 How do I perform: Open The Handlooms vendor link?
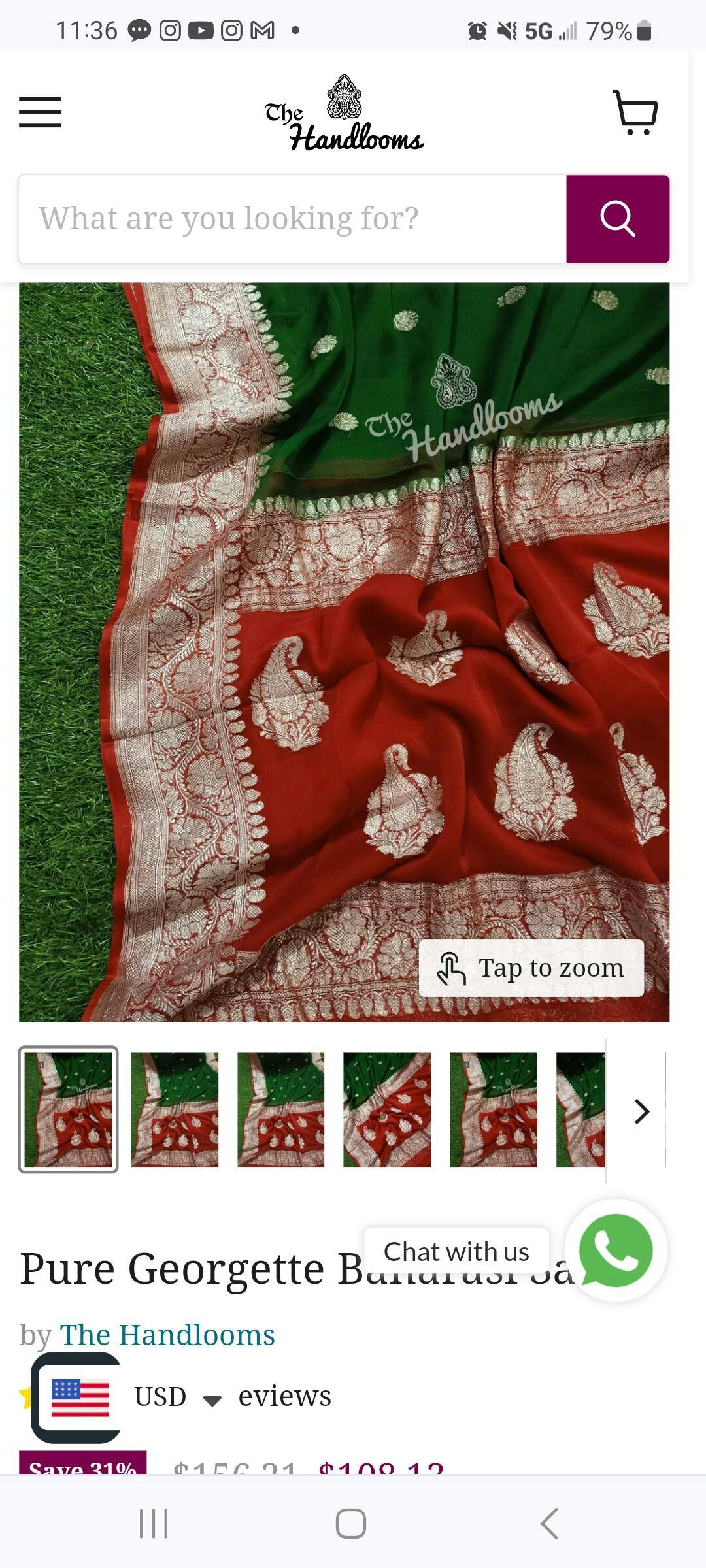(x=167, y=1335)
